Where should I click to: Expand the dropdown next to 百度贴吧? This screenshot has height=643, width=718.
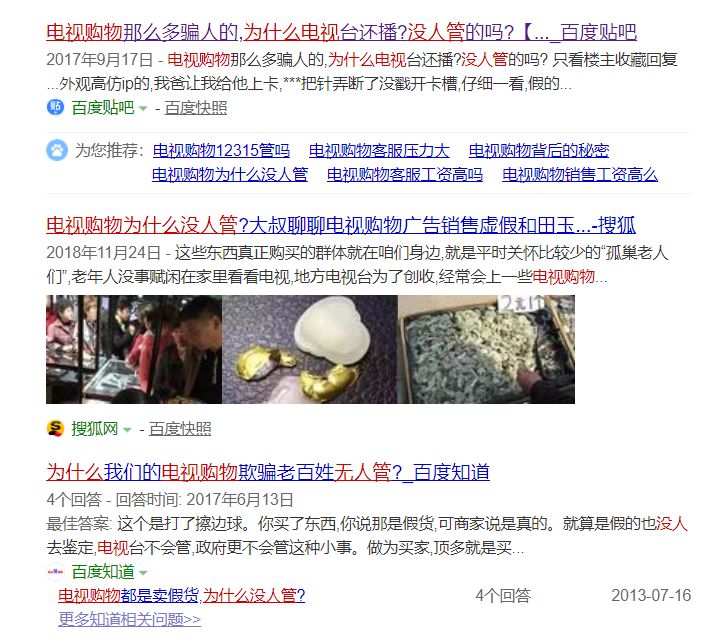[x=143, y=109]
